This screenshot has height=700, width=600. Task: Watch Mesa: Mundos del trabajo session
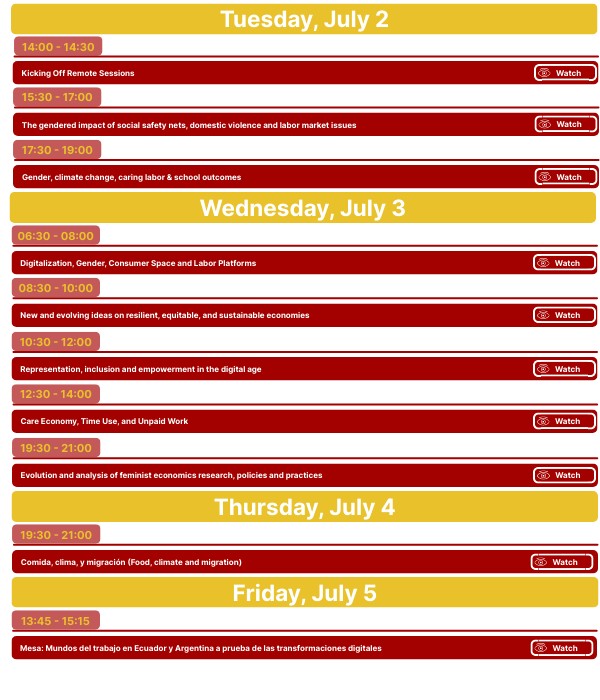[x=562, y=648]
